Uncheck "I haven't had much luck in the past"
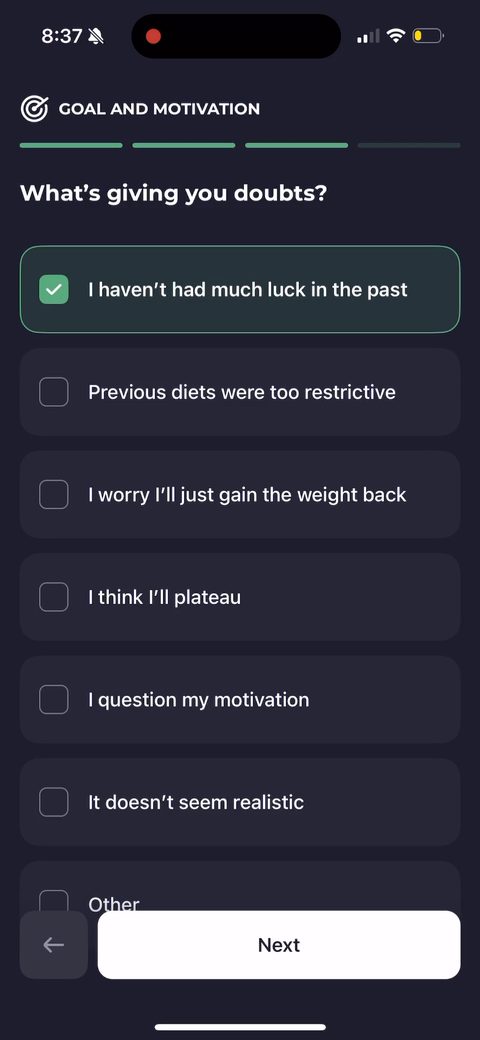The height and width of the screenshot is (1040, 480). [x=240, y=289]
